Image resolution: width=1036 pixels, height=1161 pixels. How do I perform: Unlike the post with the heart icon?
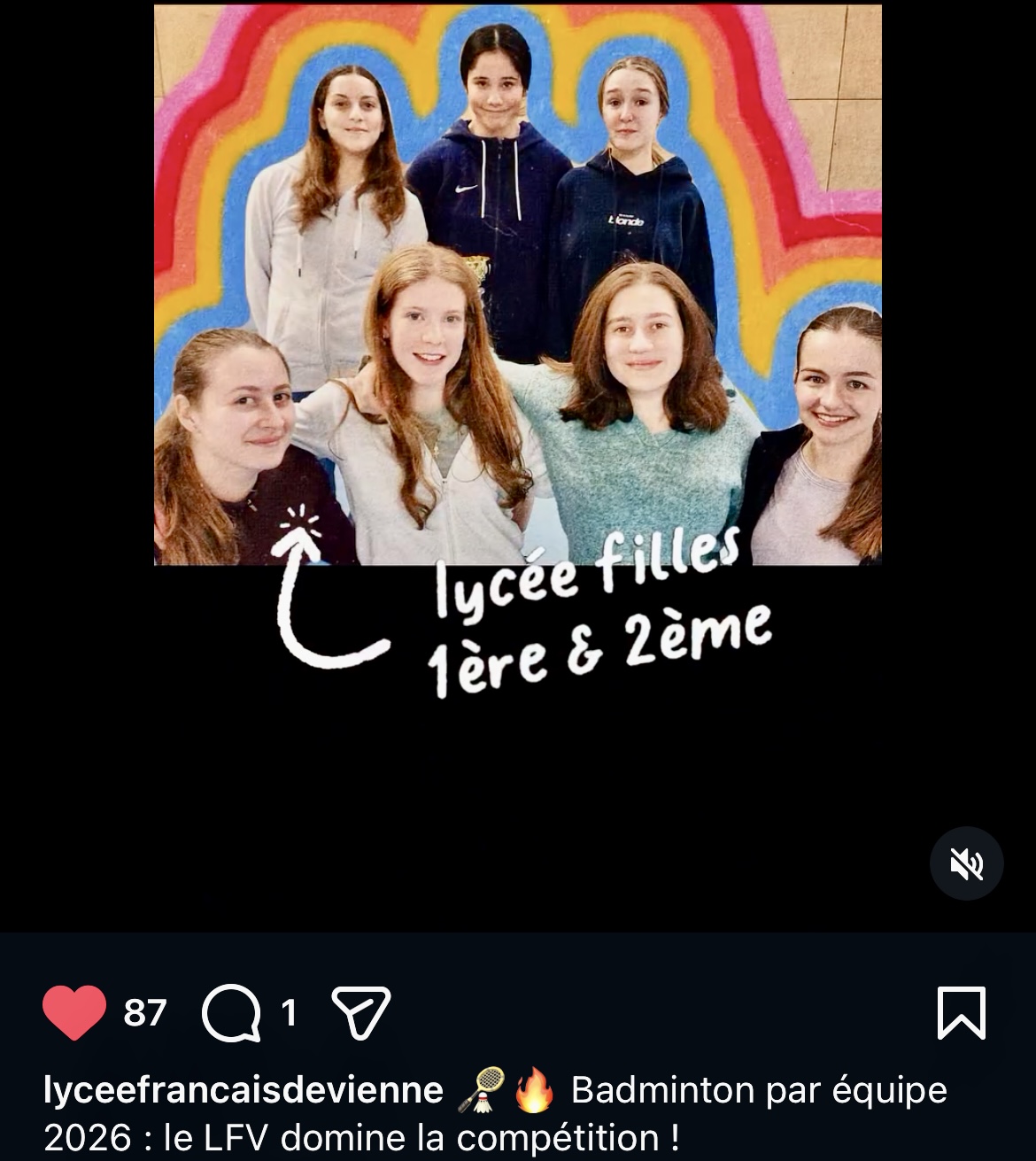point(74,1012)
